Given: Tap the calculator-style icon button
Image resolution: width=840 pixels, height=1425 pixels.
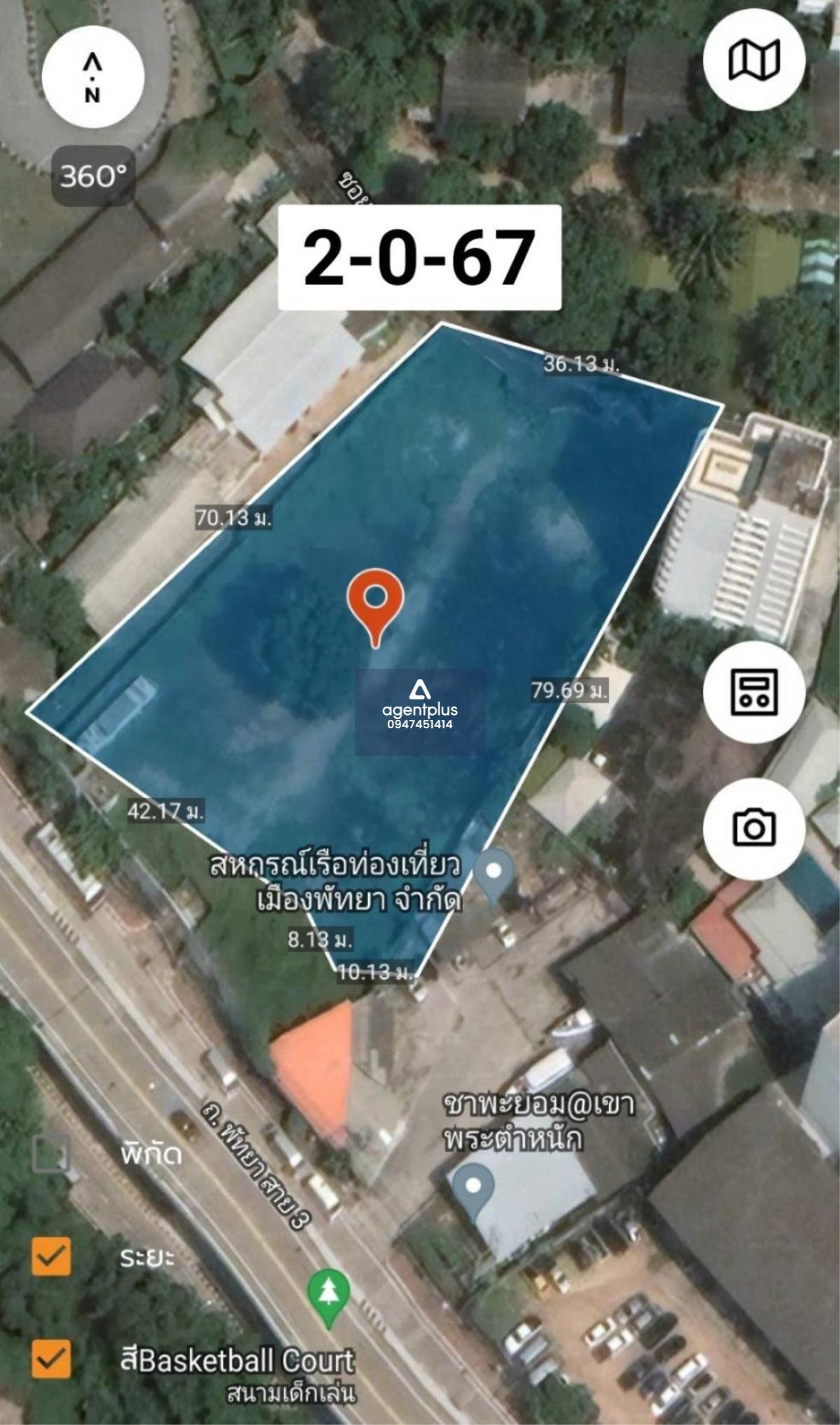Looking at the screenshot, I should pyautogui.click(x=754, y=692).
